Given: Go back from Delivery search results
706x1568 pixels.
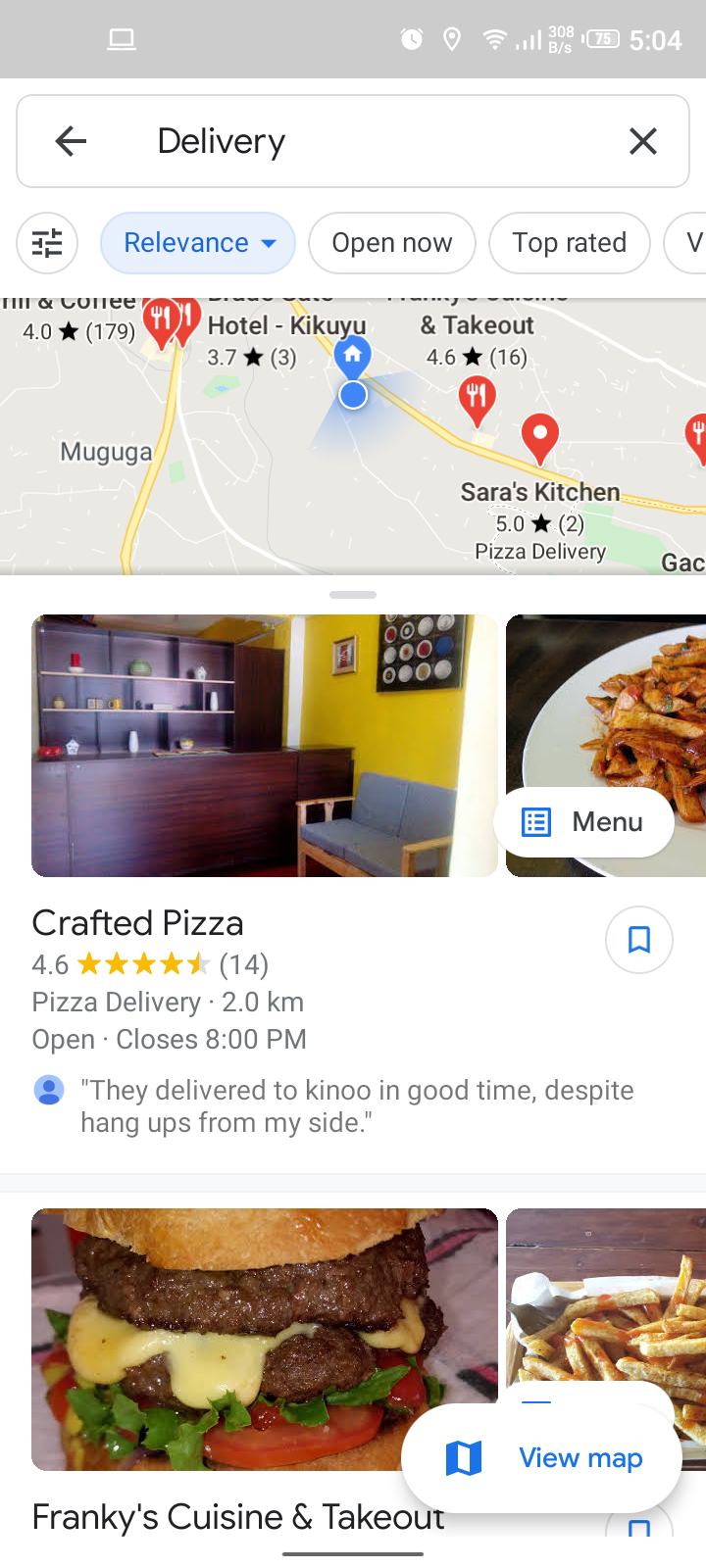Looking at the screenshot, I should click(x=71, y=141).
